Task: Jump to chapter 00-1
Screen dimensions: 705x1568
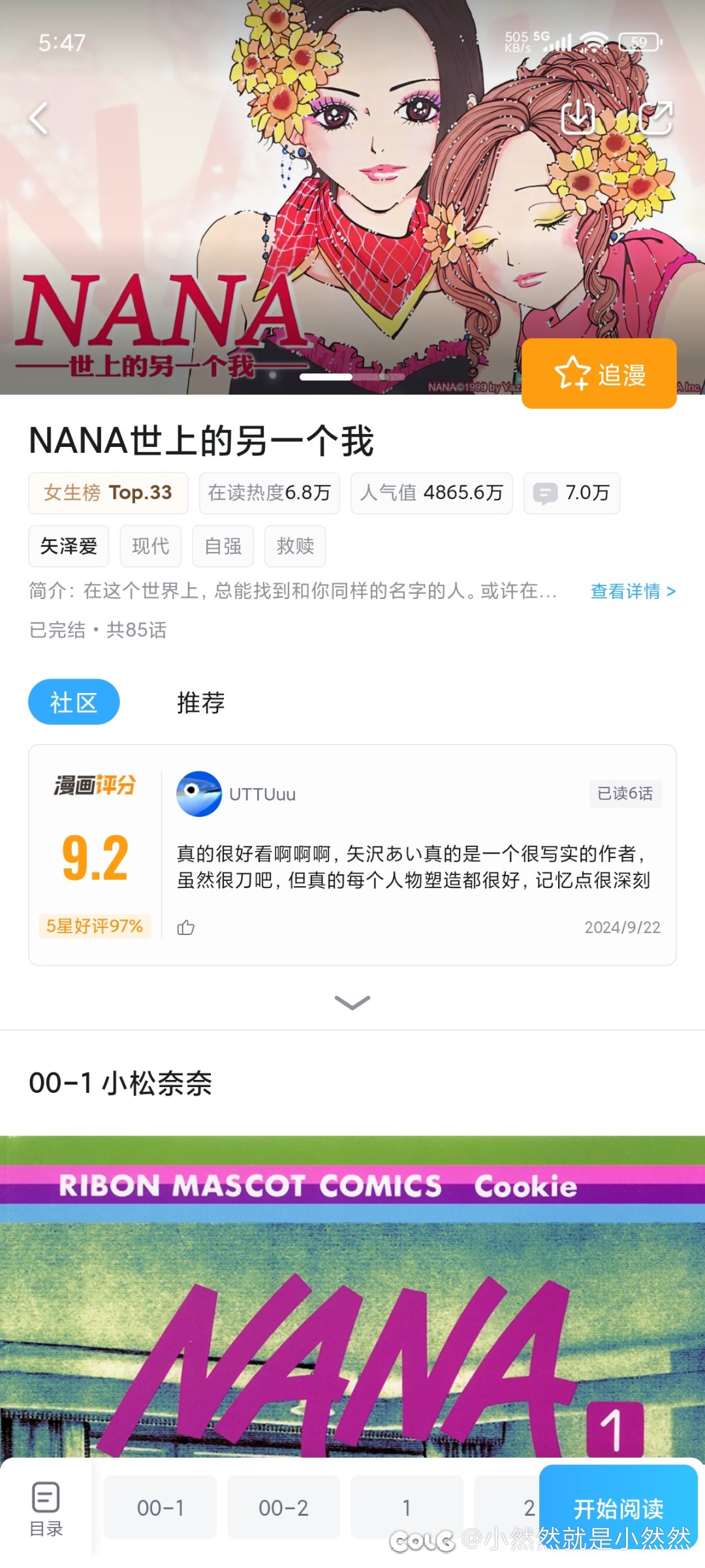Action: click(160, 1507)
